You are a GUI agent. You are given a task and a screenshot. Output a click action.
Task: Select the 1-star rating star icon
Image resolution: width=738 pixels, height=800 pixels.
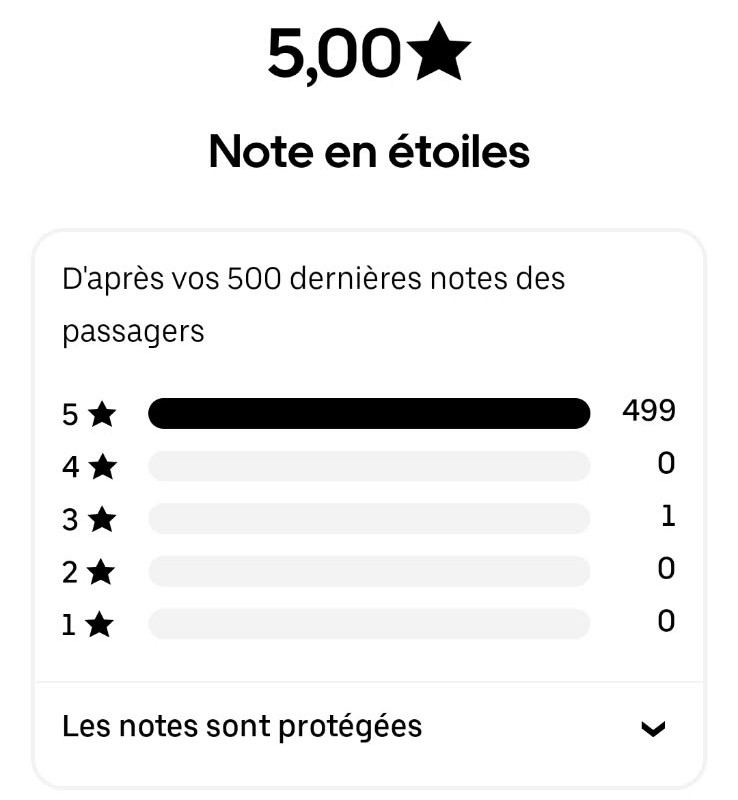click(102, 624)
